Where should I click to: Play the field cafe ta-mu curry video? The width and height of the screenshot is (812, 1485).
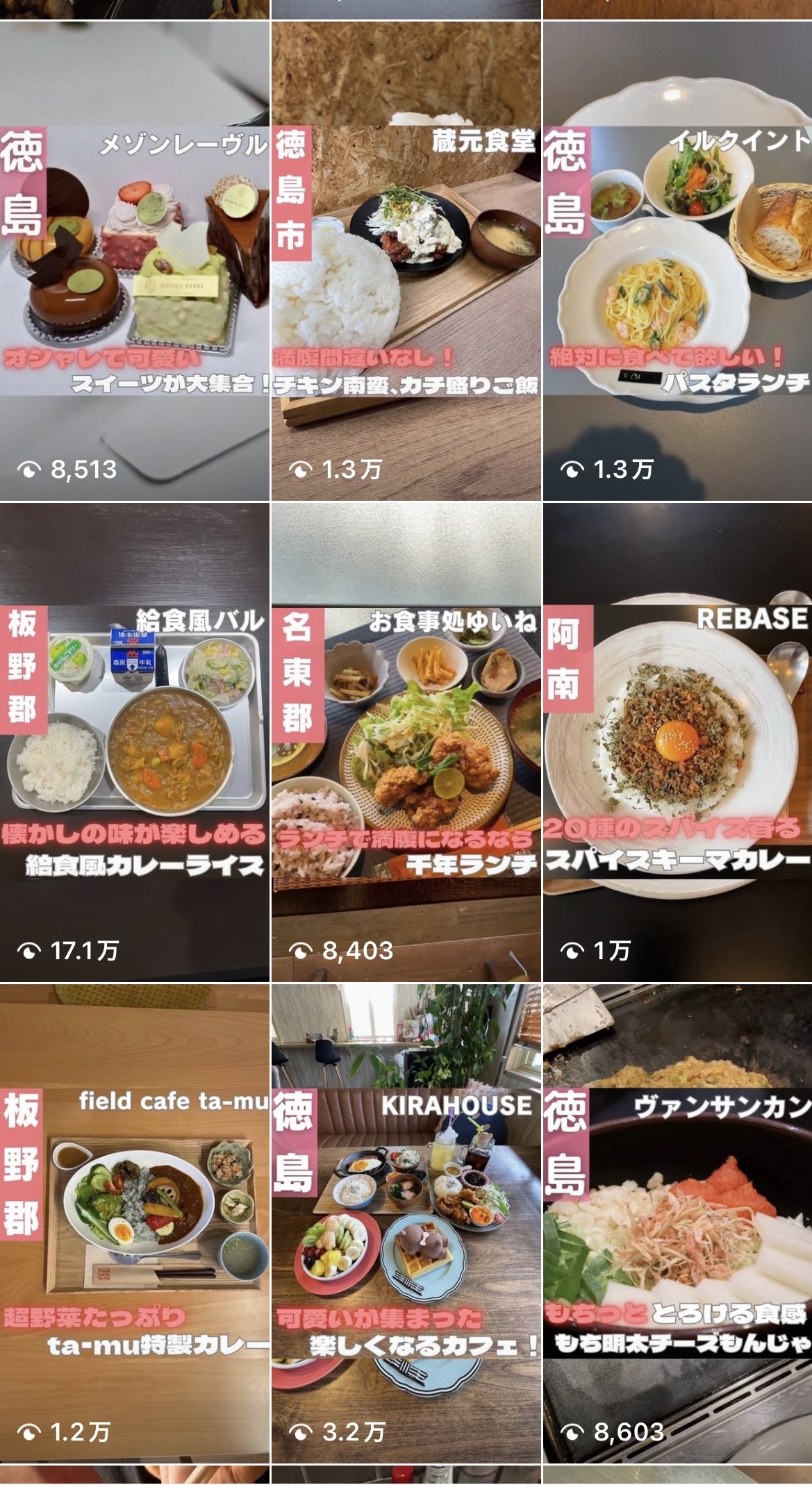click(x=135, y=1222)
